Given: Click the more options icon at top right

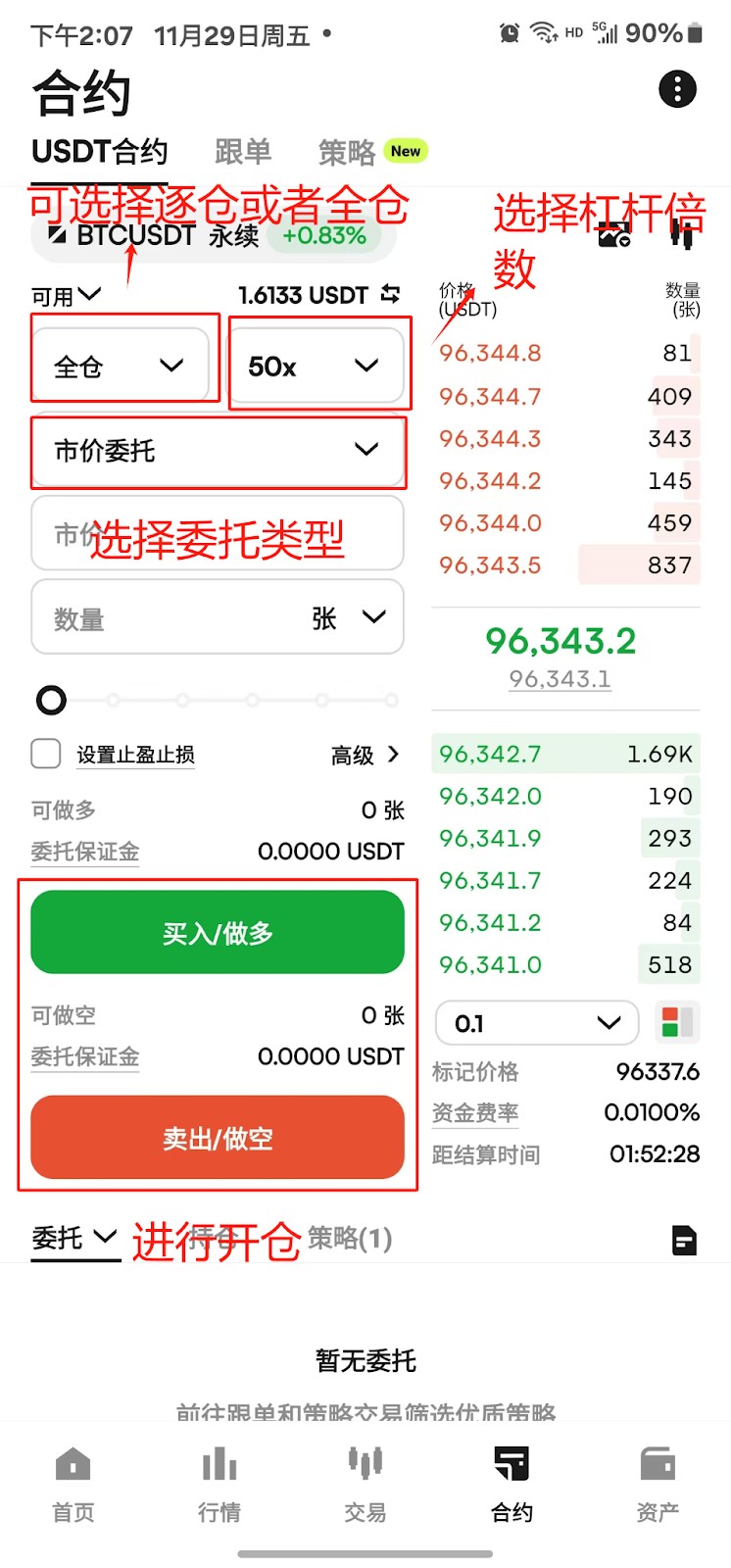Looking at the screenshot, I should [677, 89].
